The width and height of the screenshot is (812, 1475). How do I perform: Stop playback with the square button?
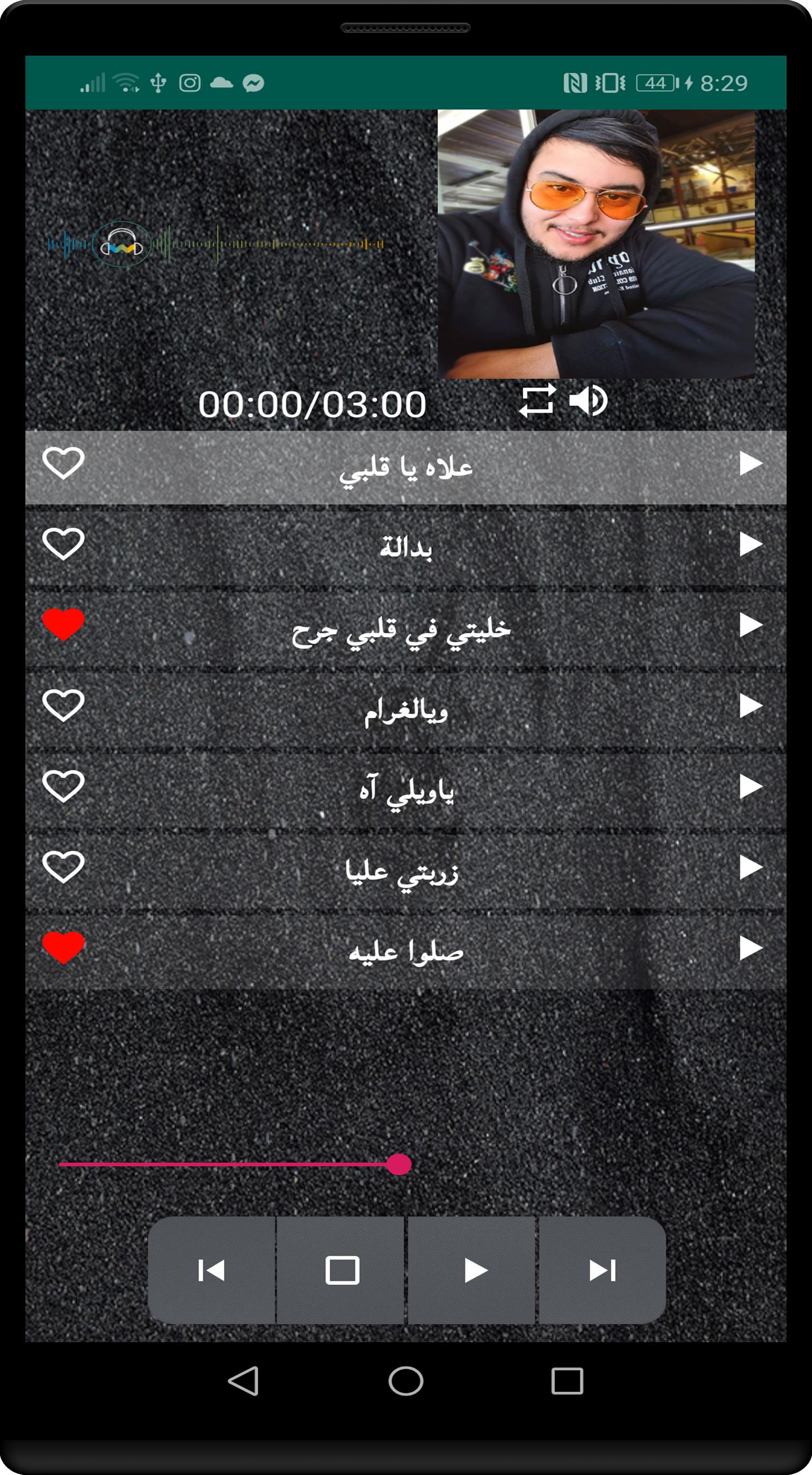pos(342,1271)
